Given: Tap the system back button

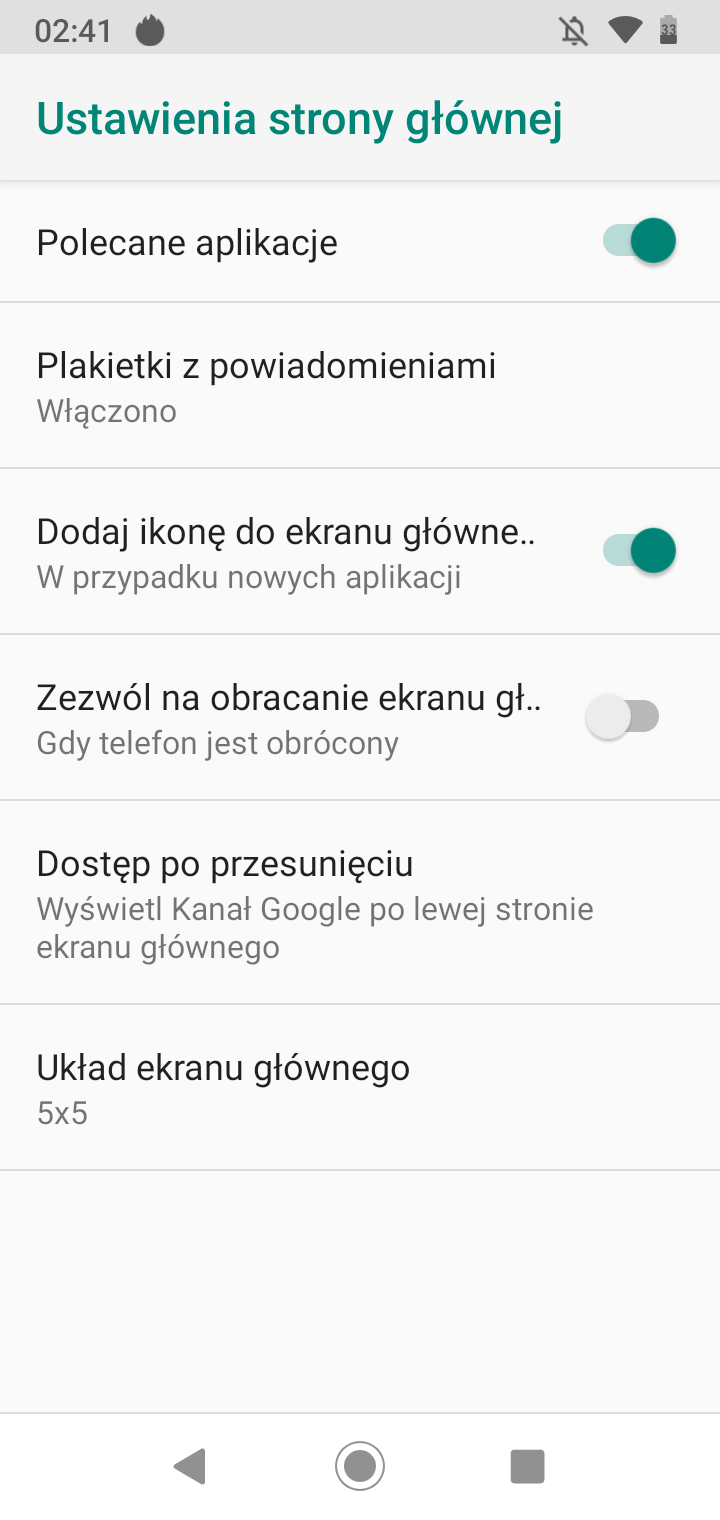Looking at the screenshot, I should 189,1466.
